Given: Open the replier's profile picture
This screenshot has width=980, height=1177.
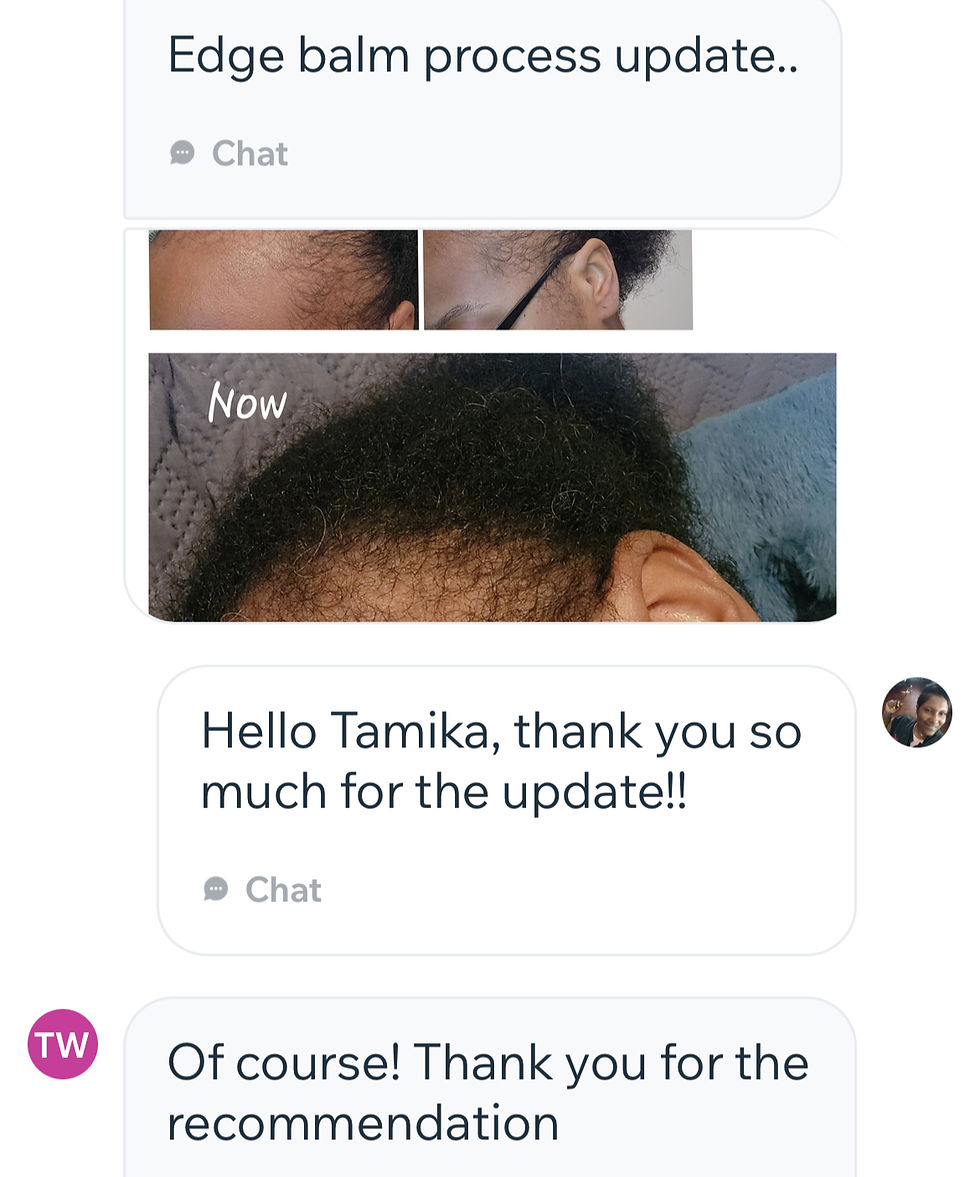Looking at the screenshot, I should [x=916, y=713].
